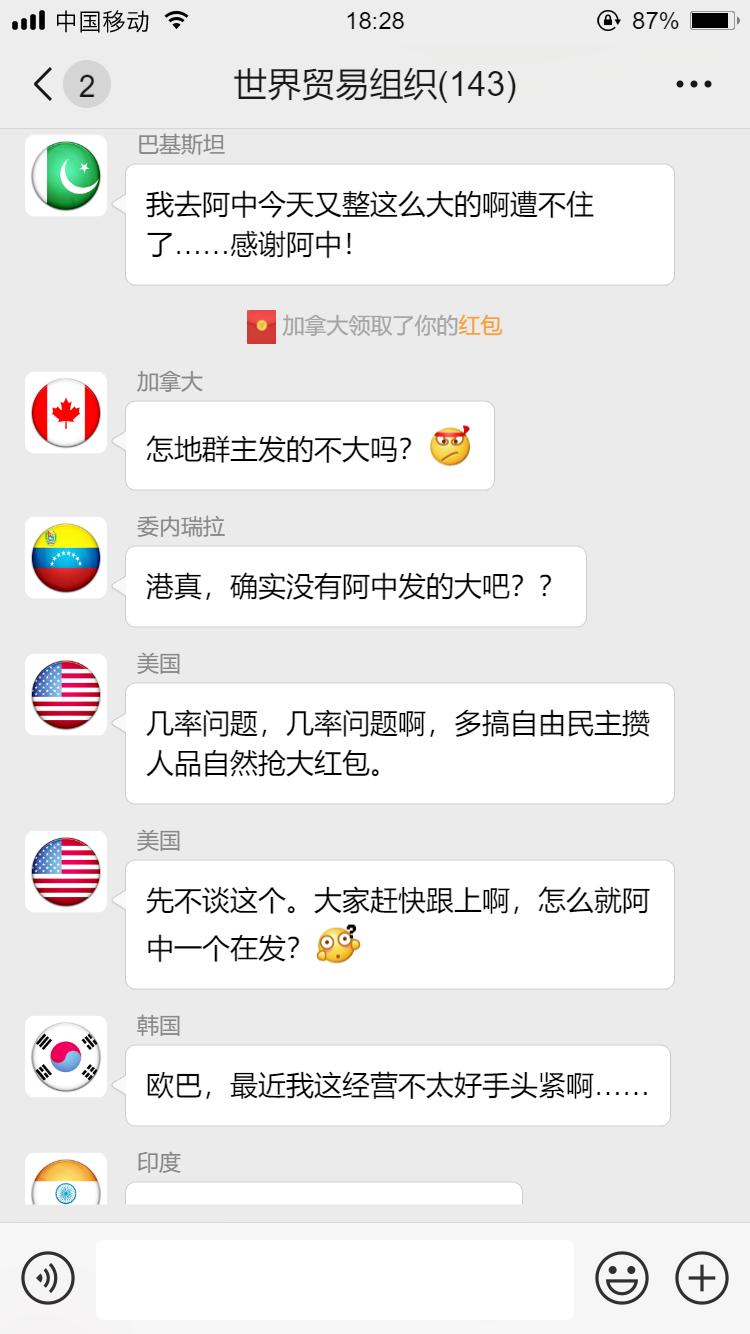Screen dimensions: 750x1334
Task: Open the plus attachment menu icon
Action: tap(701, 1277)
